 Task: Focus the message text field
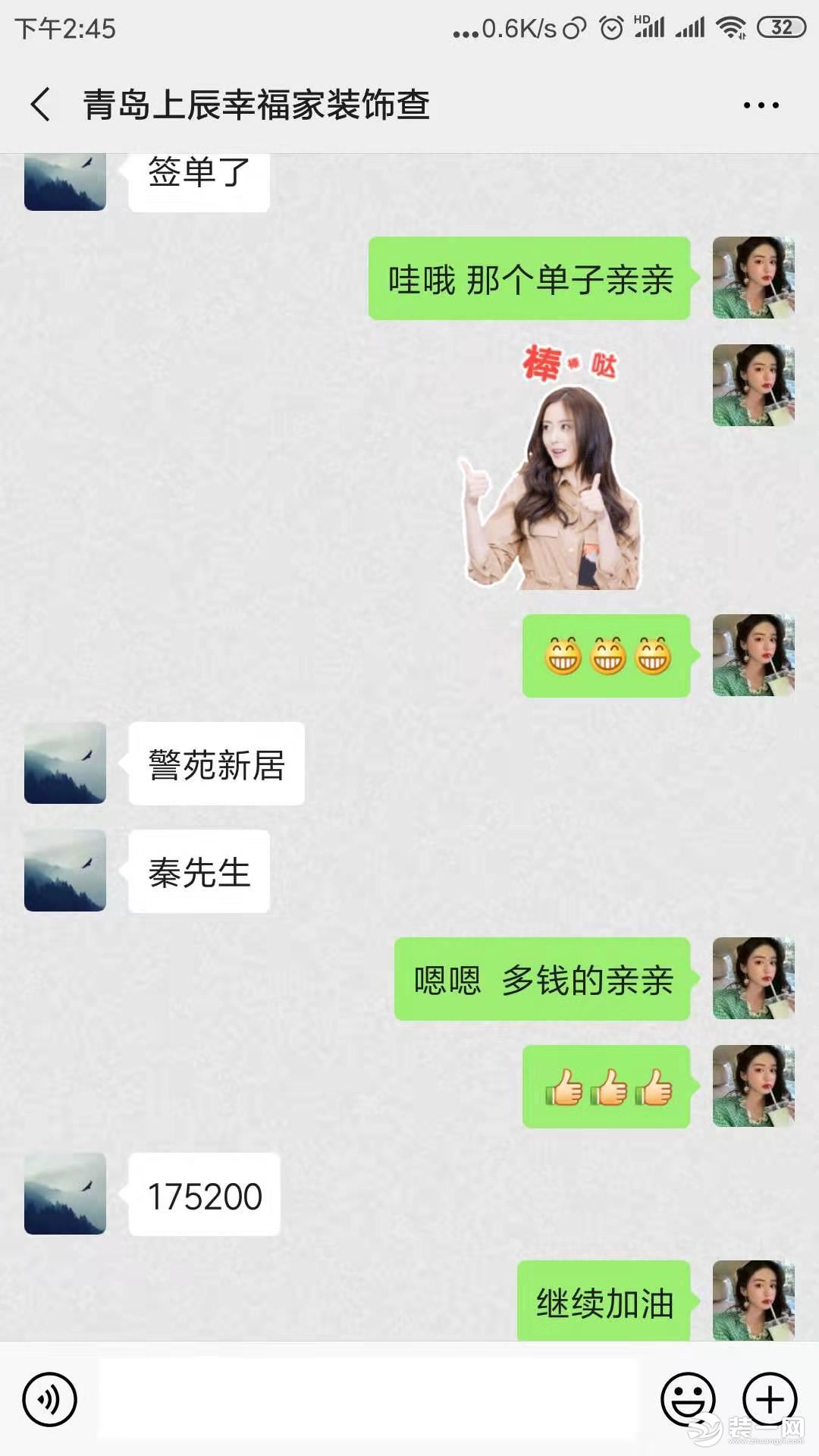click(369, 1399)
